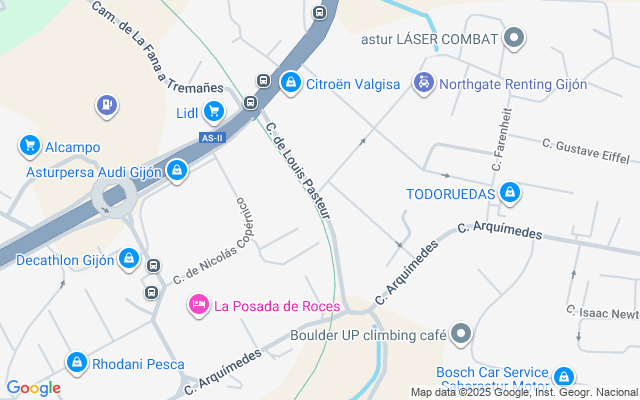Image resolution: width=640 pixels, height=400 pixels.
Task: Tap the gas station marker near Alcampo
Action: pos(106,103)
